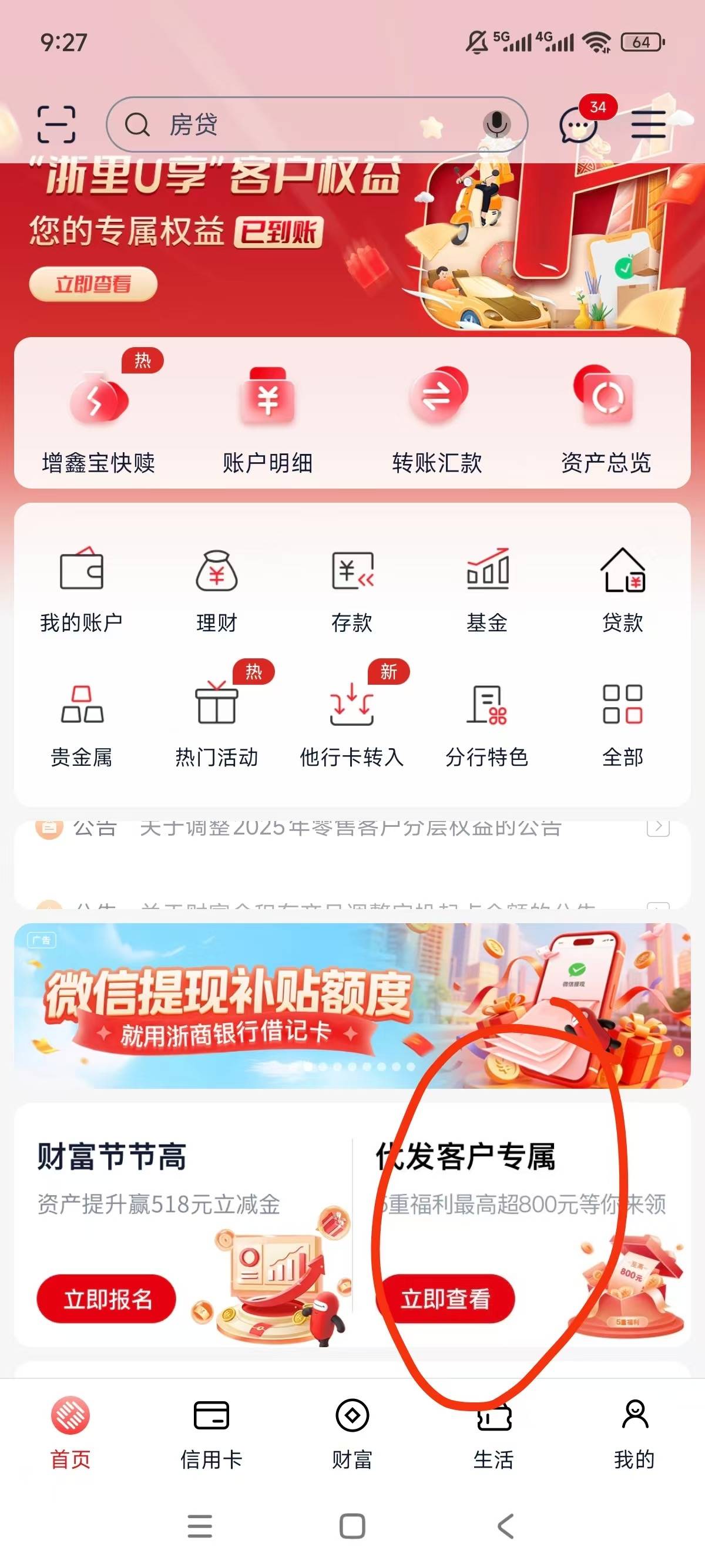Open 转账汇款

(x=437, y=420)
